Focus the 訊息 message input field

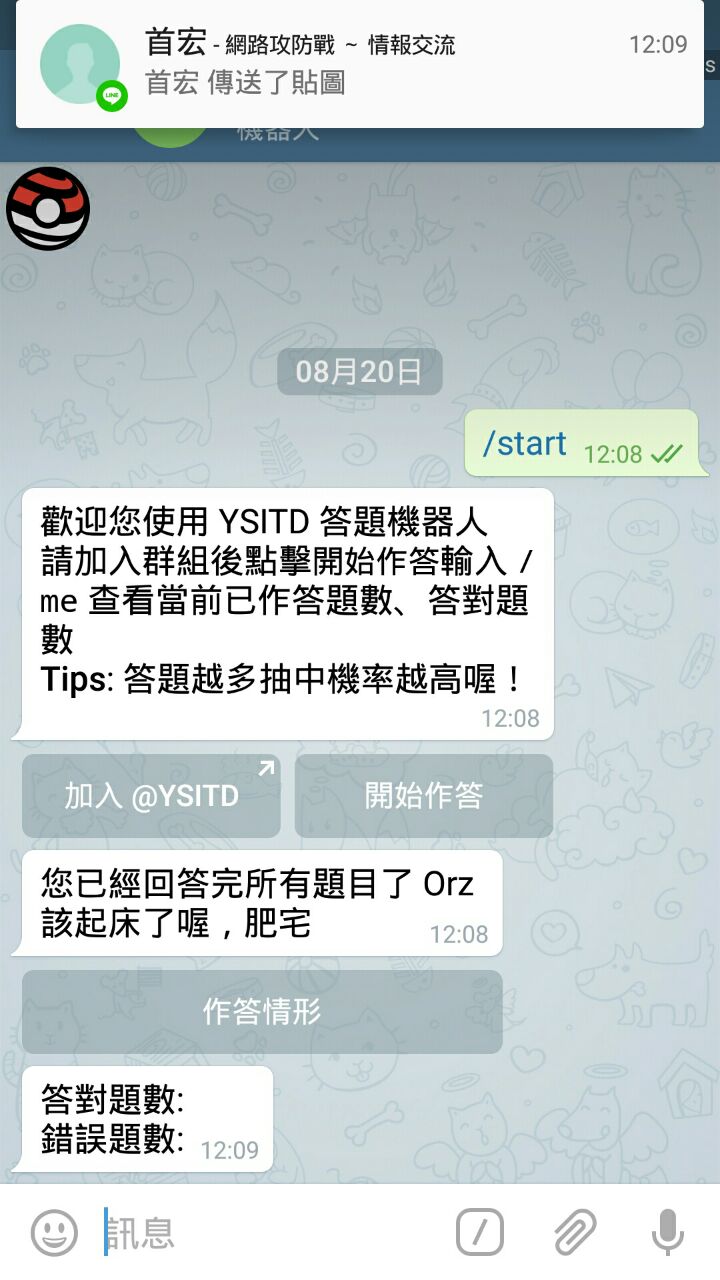click(270, 1233)
